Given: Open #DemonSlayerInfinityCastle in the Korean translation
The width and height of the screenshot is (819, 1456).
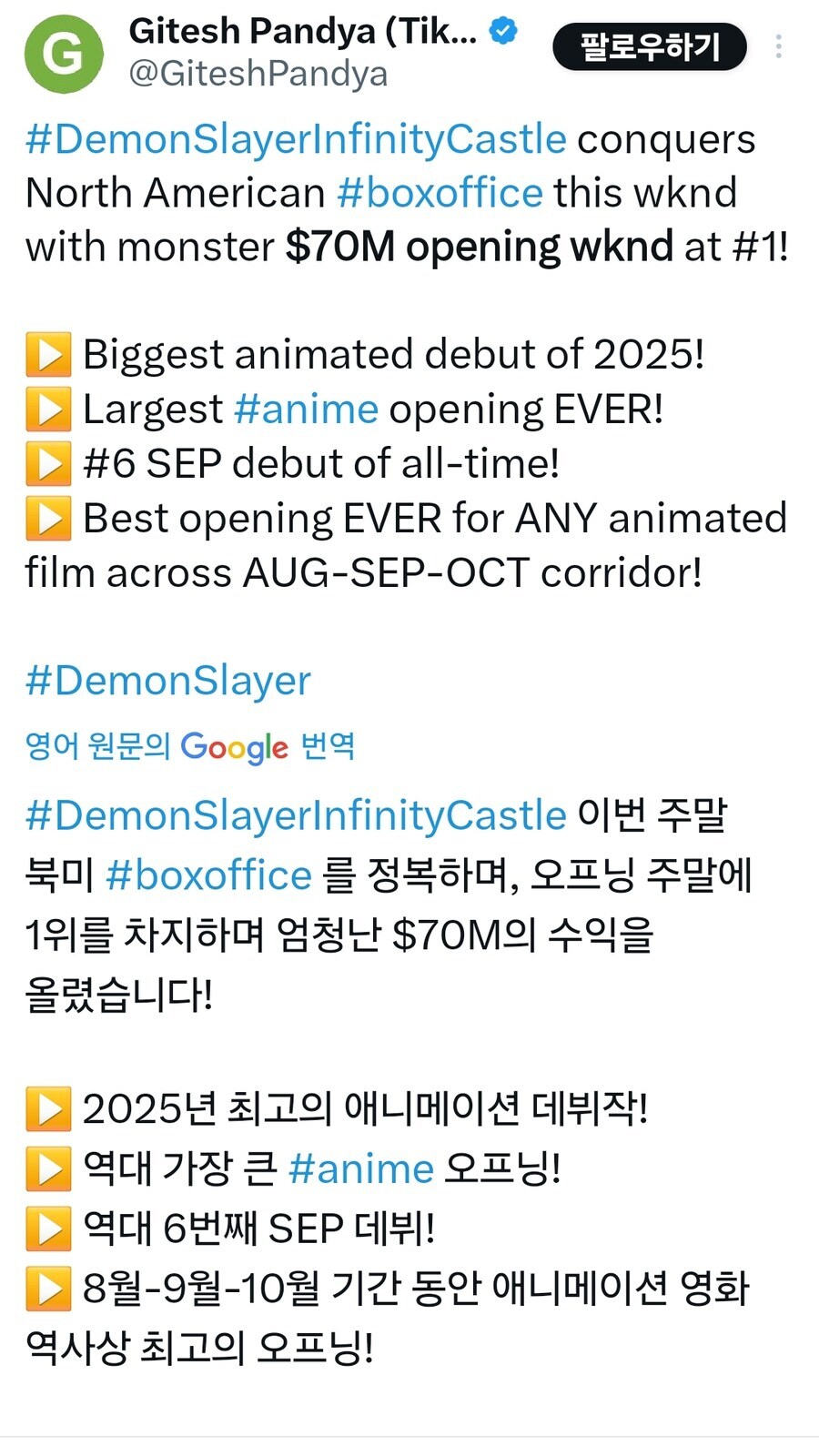Looking at the screenshot, I should [x=293, y=815].
